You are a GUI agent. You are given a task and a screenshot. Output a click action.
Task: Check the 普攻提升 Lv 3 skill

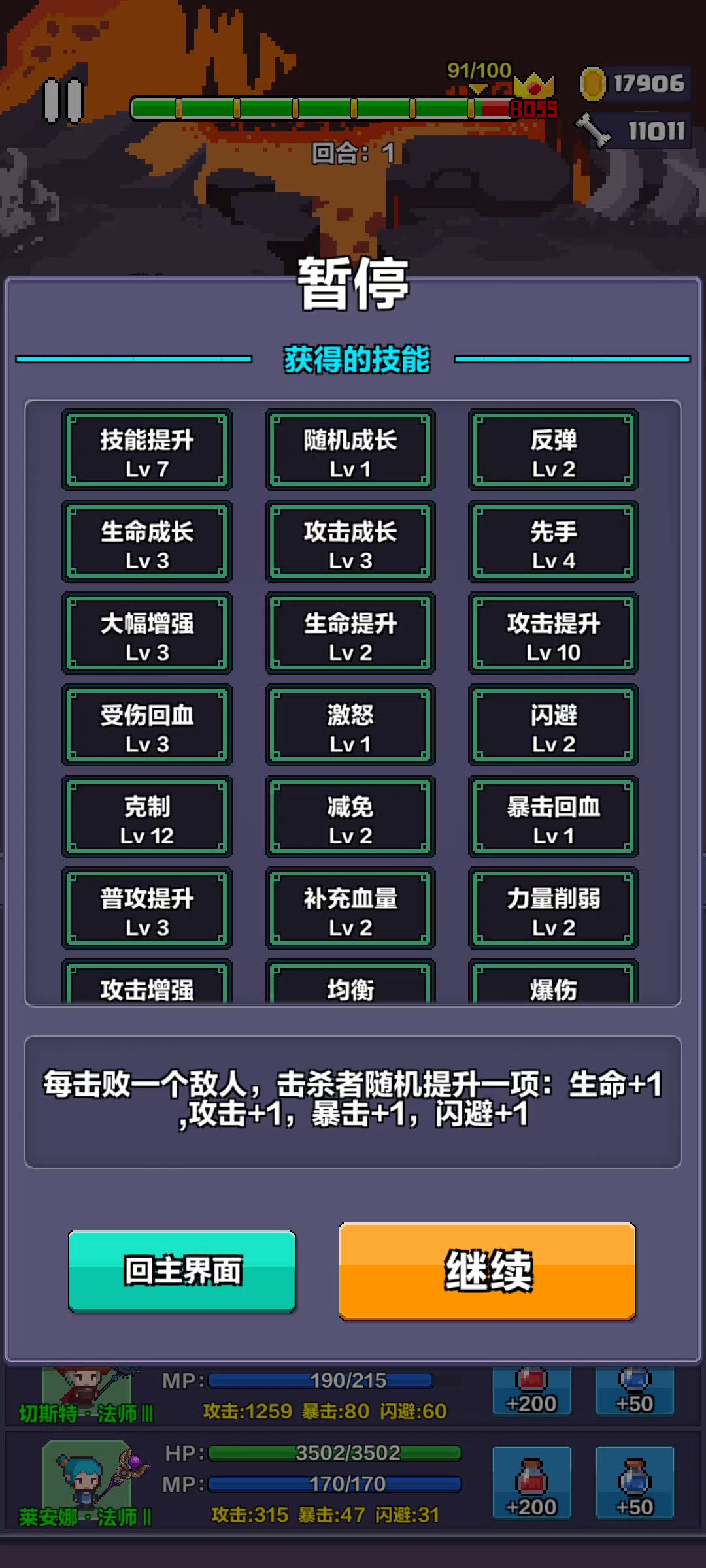click(147, 908)
